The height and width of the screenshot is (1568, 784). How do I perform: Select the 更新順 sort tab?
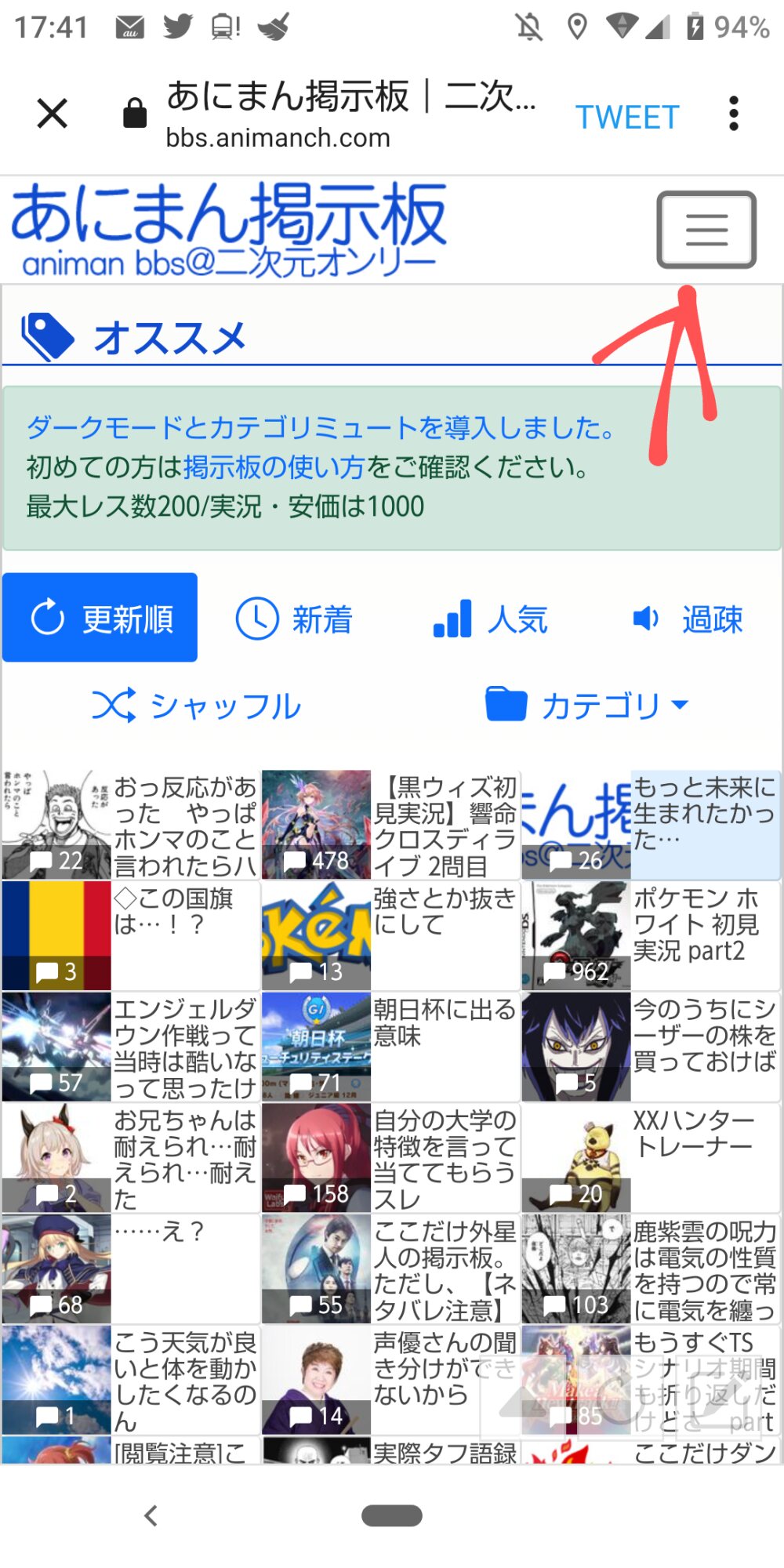pos(100,618)
